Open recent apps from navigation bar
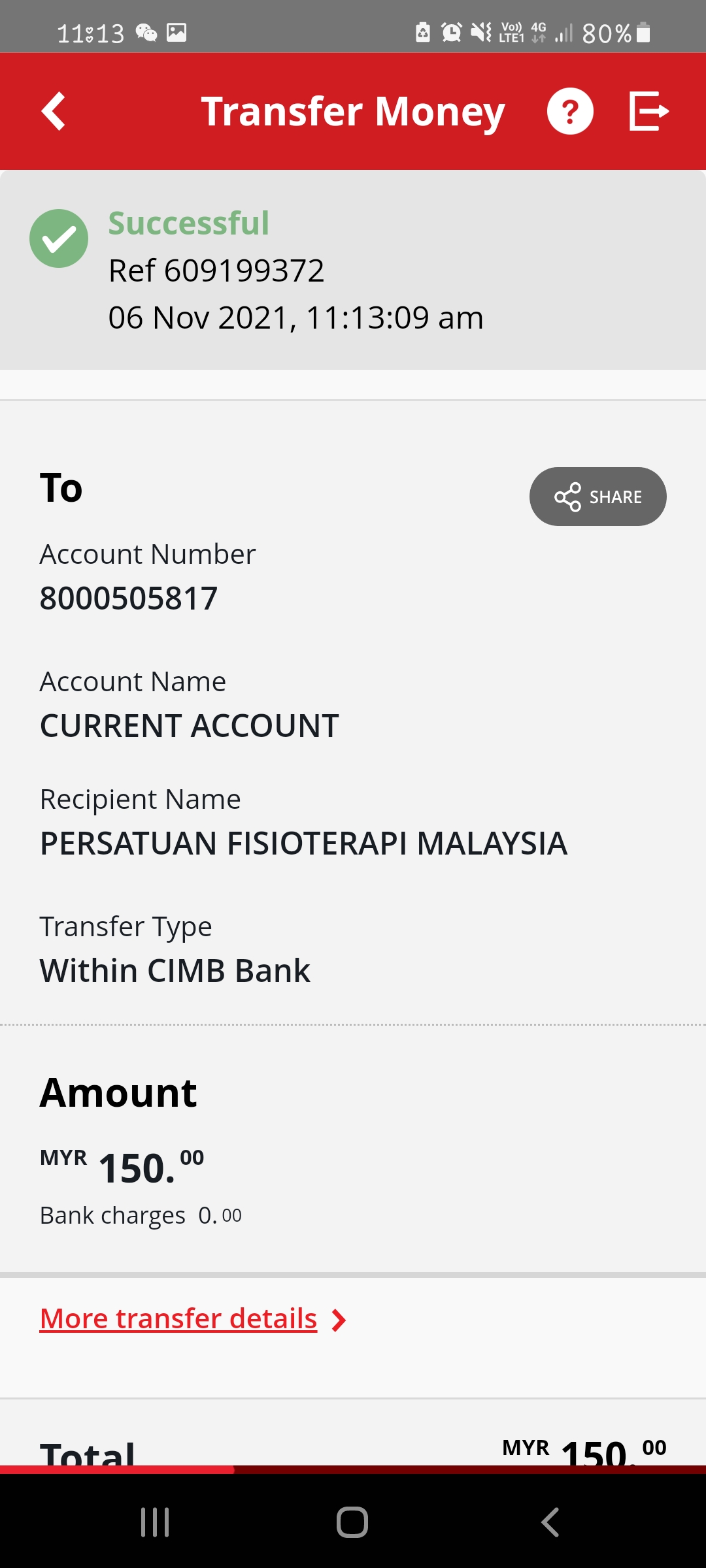 click(155, 1522)
